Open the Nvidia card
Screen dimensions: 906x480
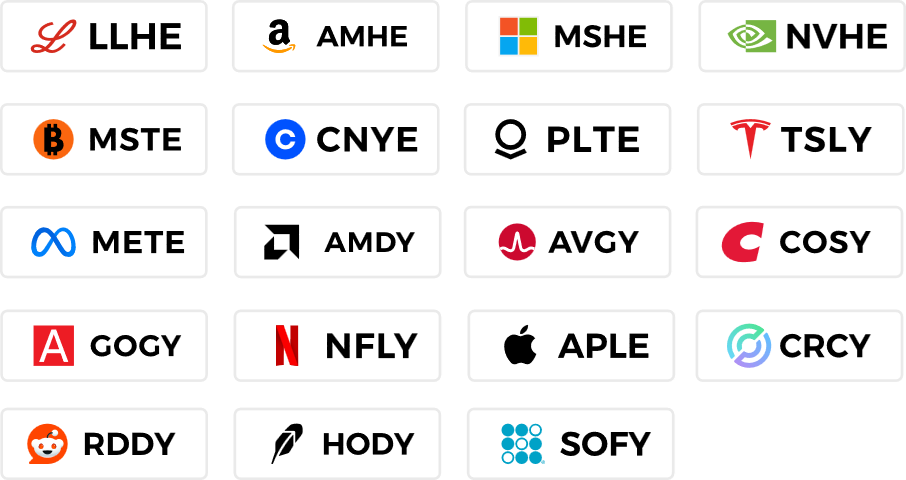801,37
